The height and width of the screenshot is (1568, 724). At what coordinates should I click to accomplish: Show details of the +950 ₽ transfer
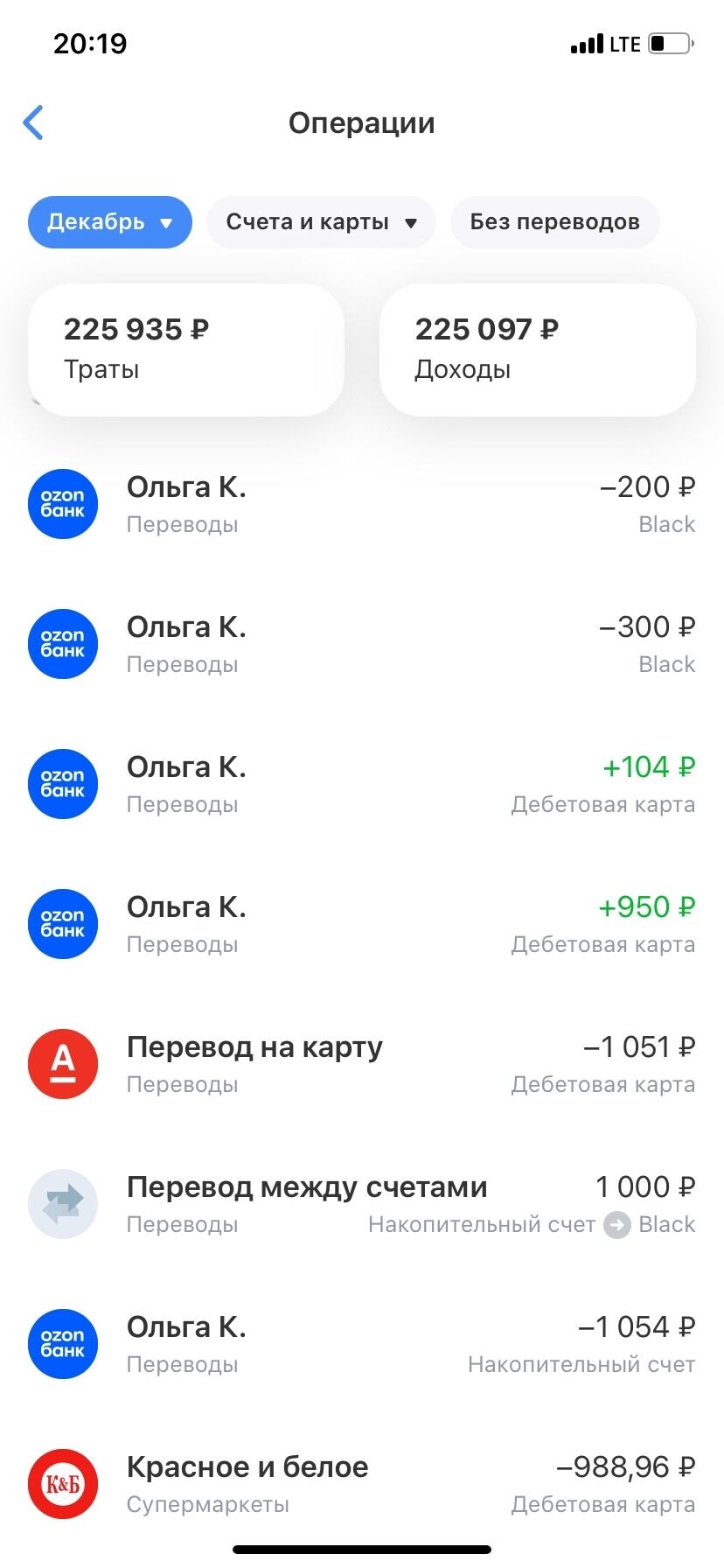[362, 925]
